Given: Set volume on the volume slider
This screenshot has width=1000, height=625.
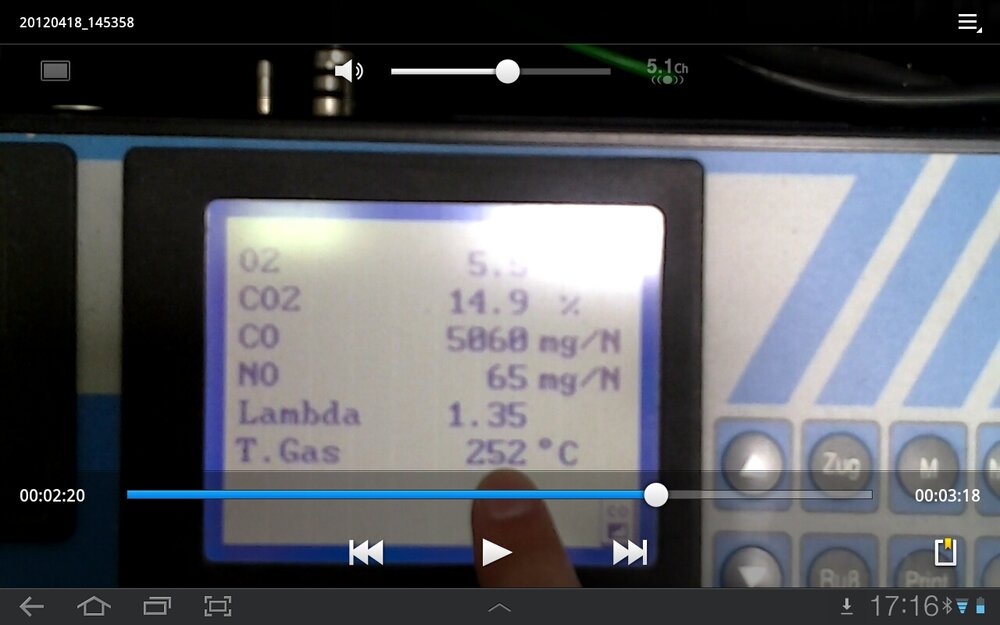Looking at the screenshot, I should (x=508, y=71).
